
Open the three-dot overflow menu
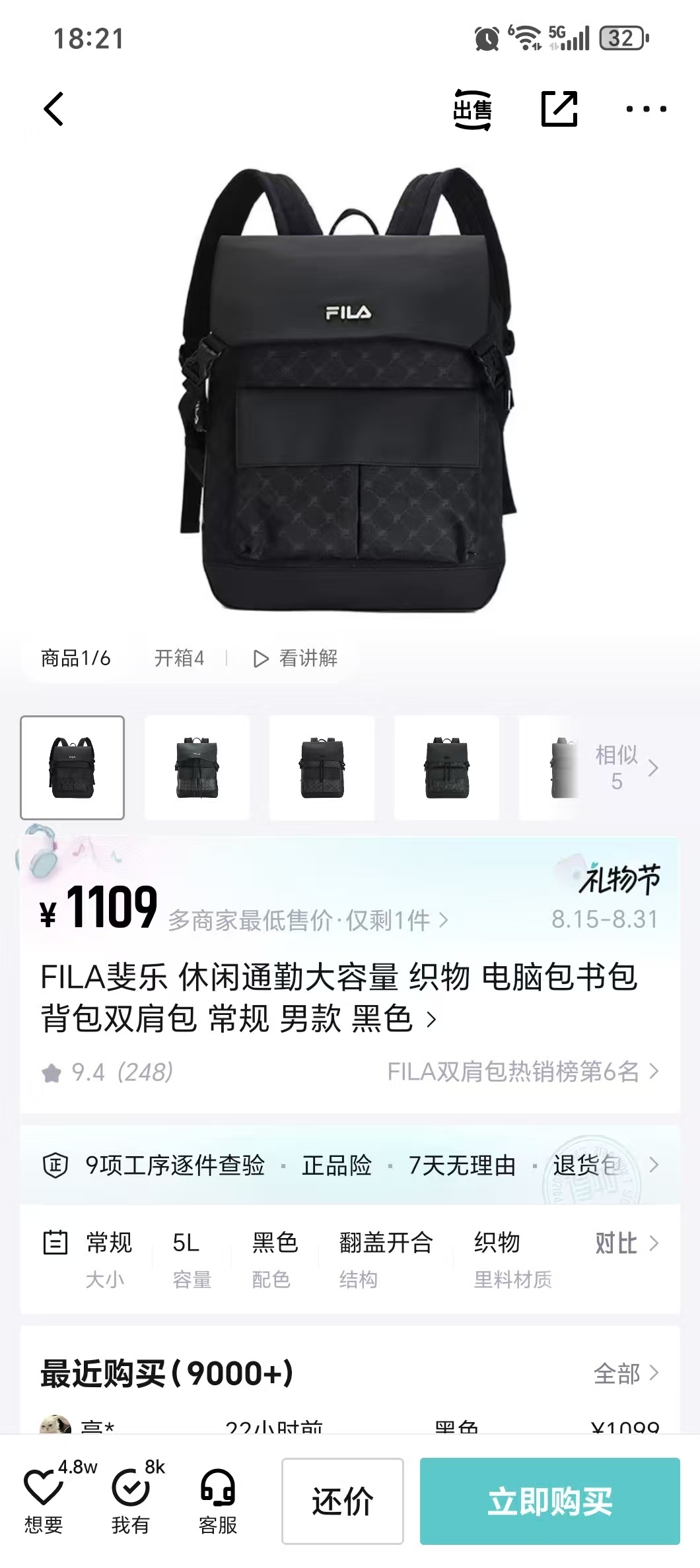coord(646,109)
